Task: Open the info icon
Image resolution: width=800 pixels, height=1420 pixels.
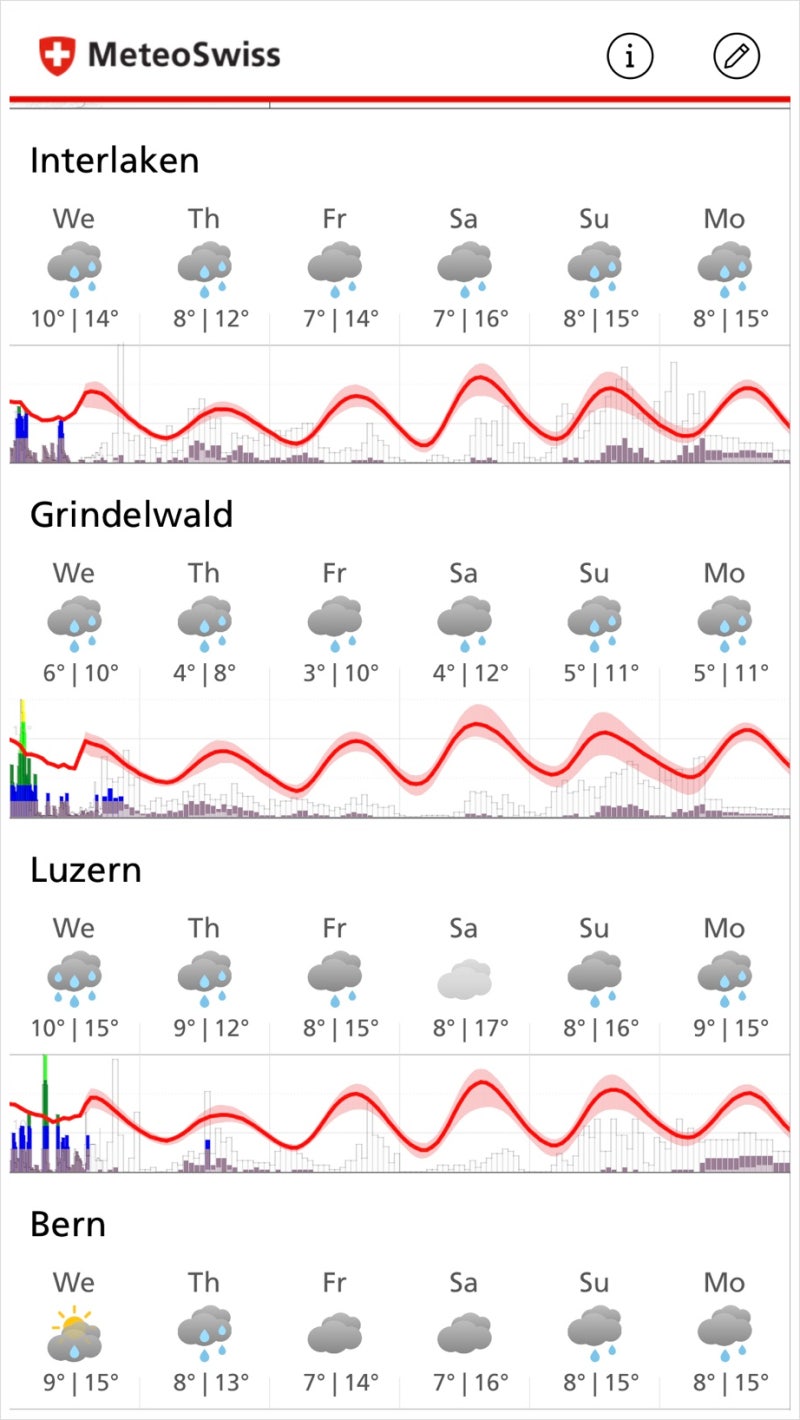Action: tap(630, 56)
